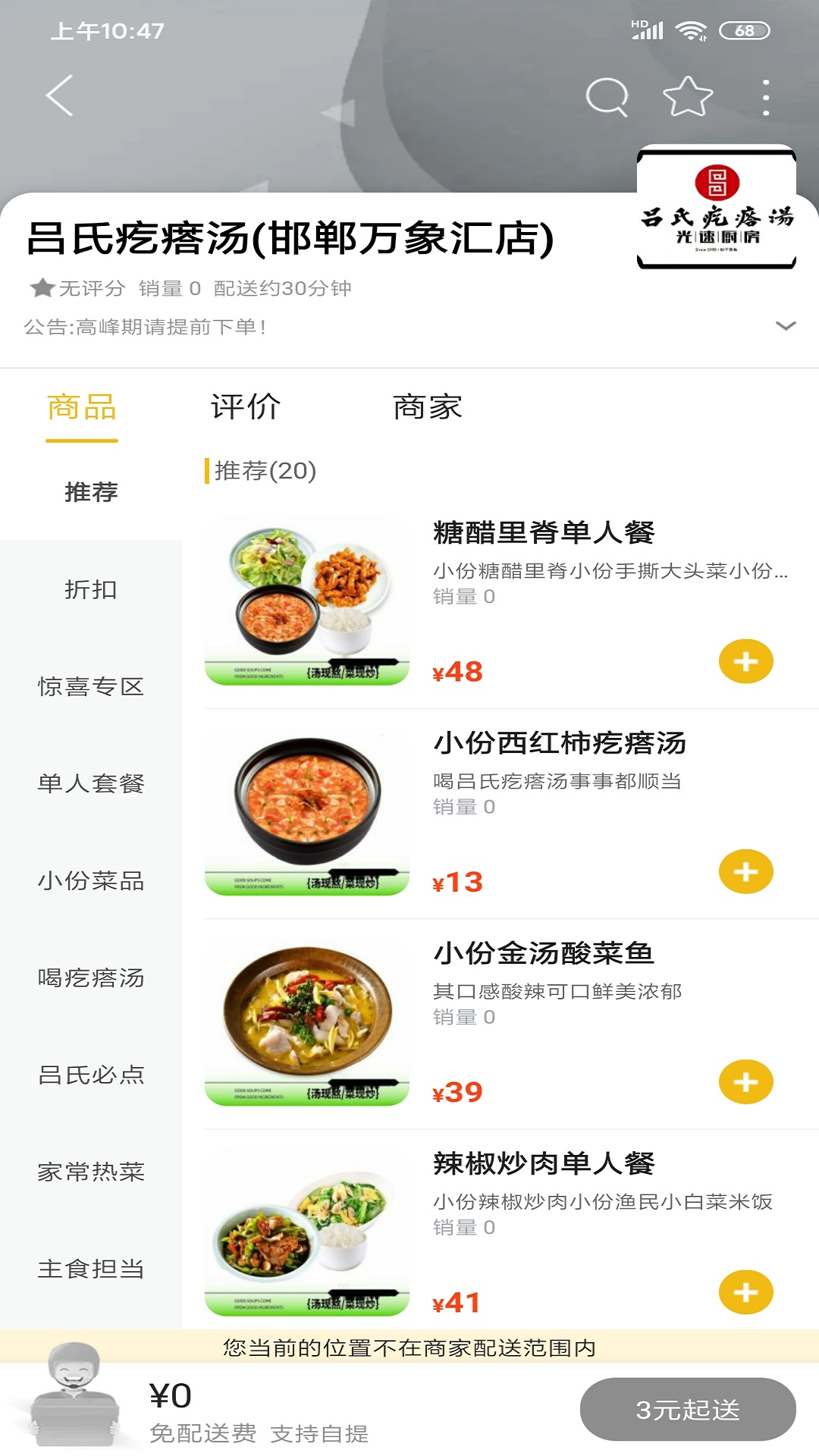Add 糖醋里脊单人餐 with the plus icon
Screen dimensions: 819x1456
coord(746,660)
